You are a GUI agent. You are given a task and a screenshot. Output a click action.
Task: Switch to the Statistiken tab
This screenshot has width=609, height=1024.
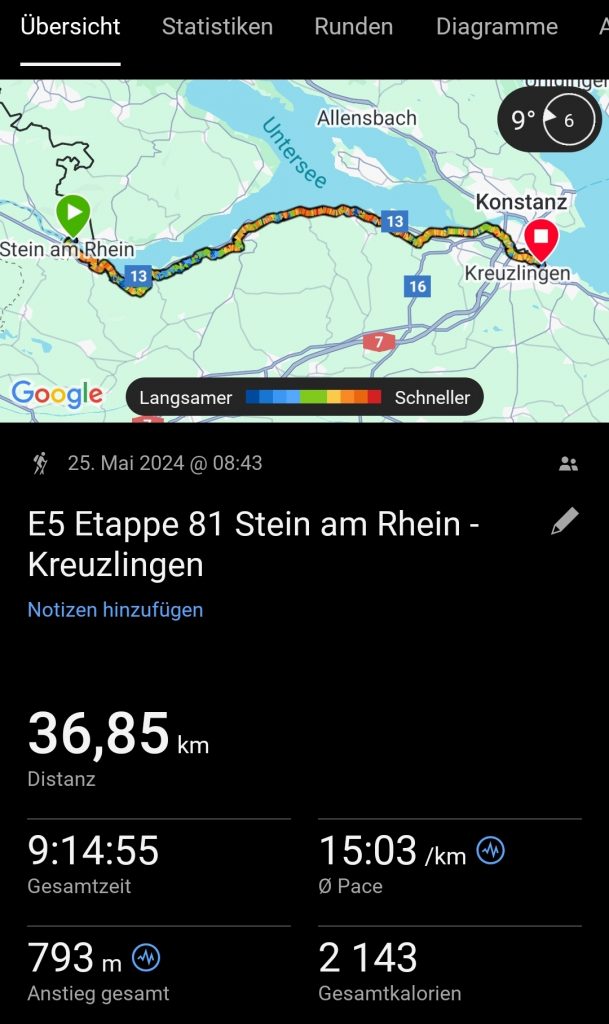click(217, 27)
